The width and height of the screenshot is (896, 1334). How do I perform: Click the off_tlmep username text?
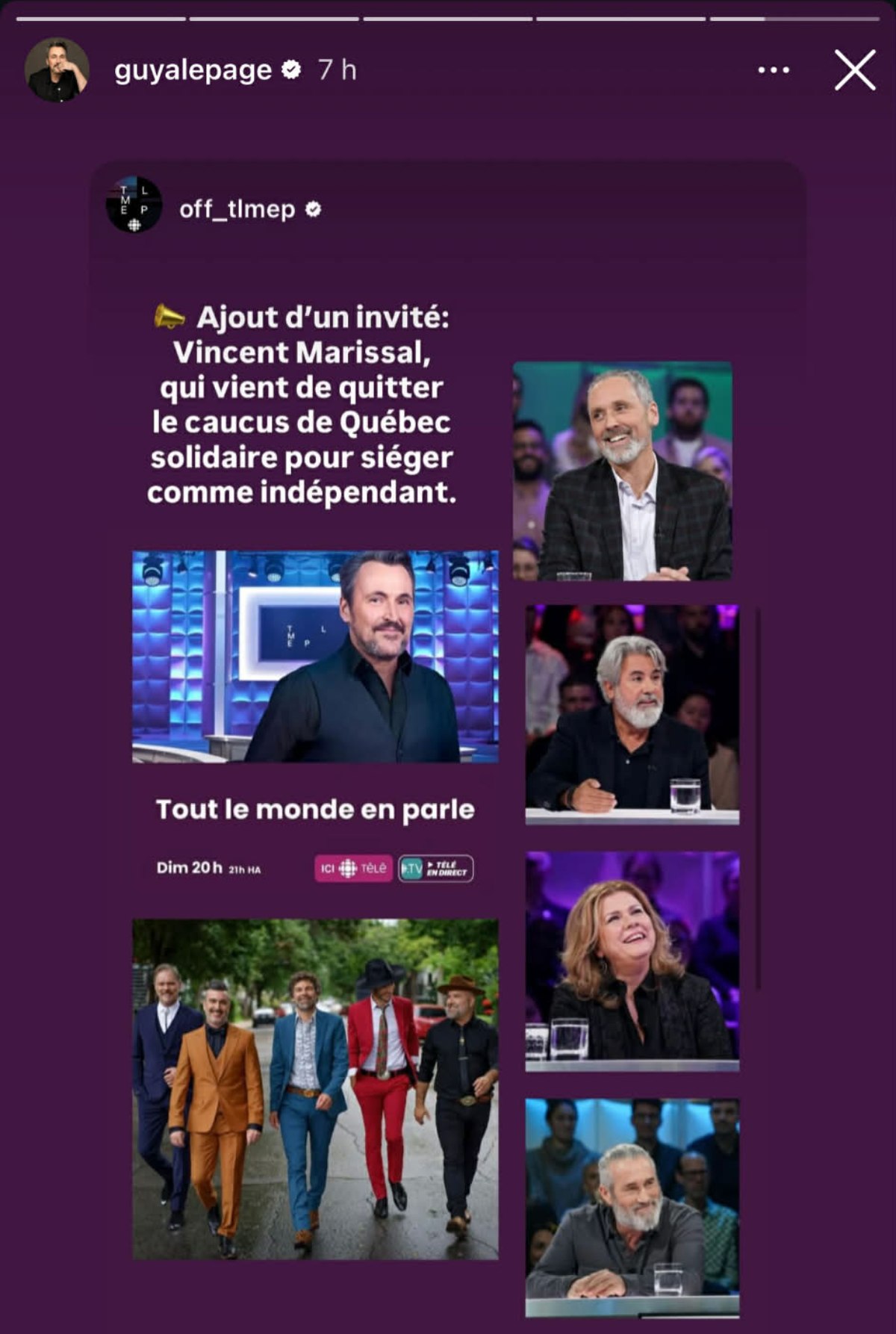237,211
